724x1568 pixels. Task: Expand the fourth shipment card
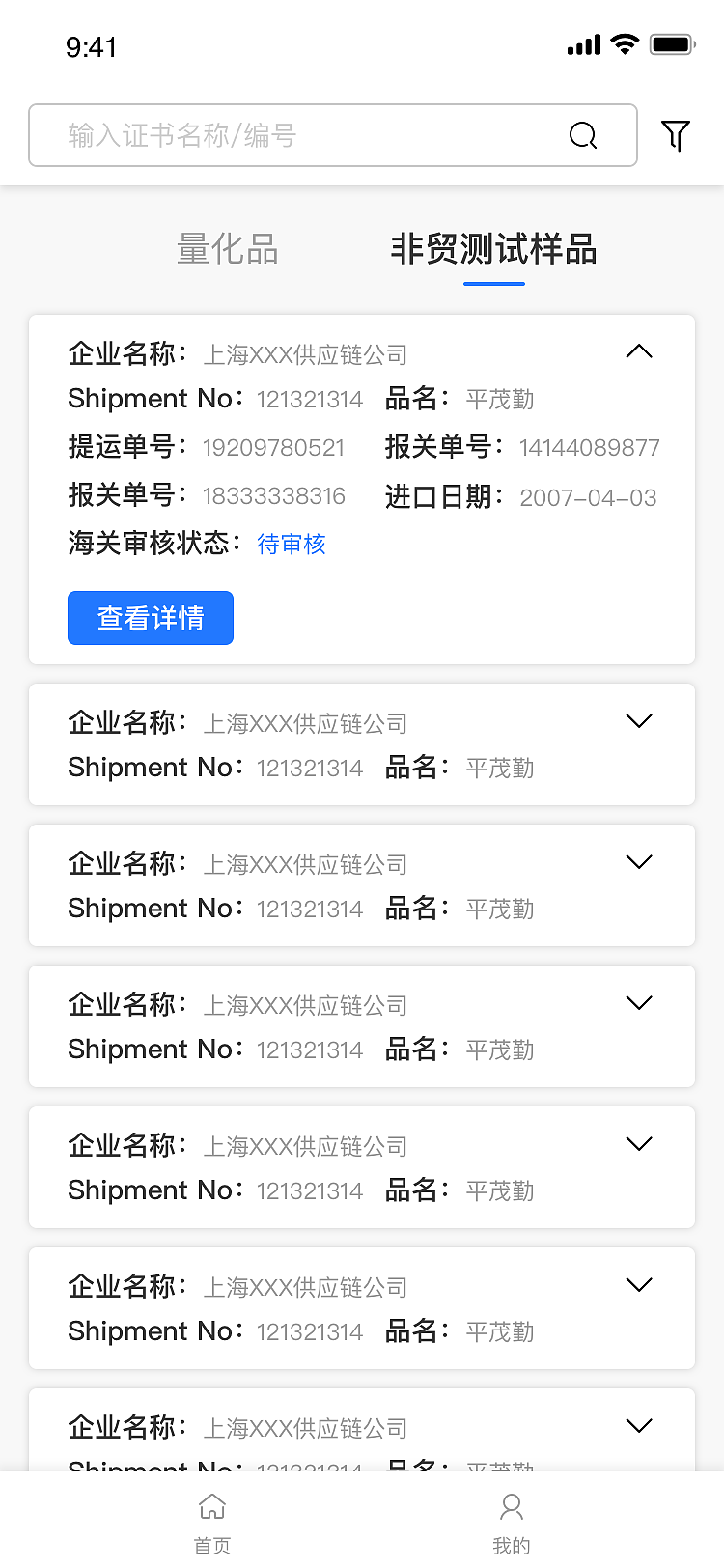pyautogui.click(x=638, y=1002)
